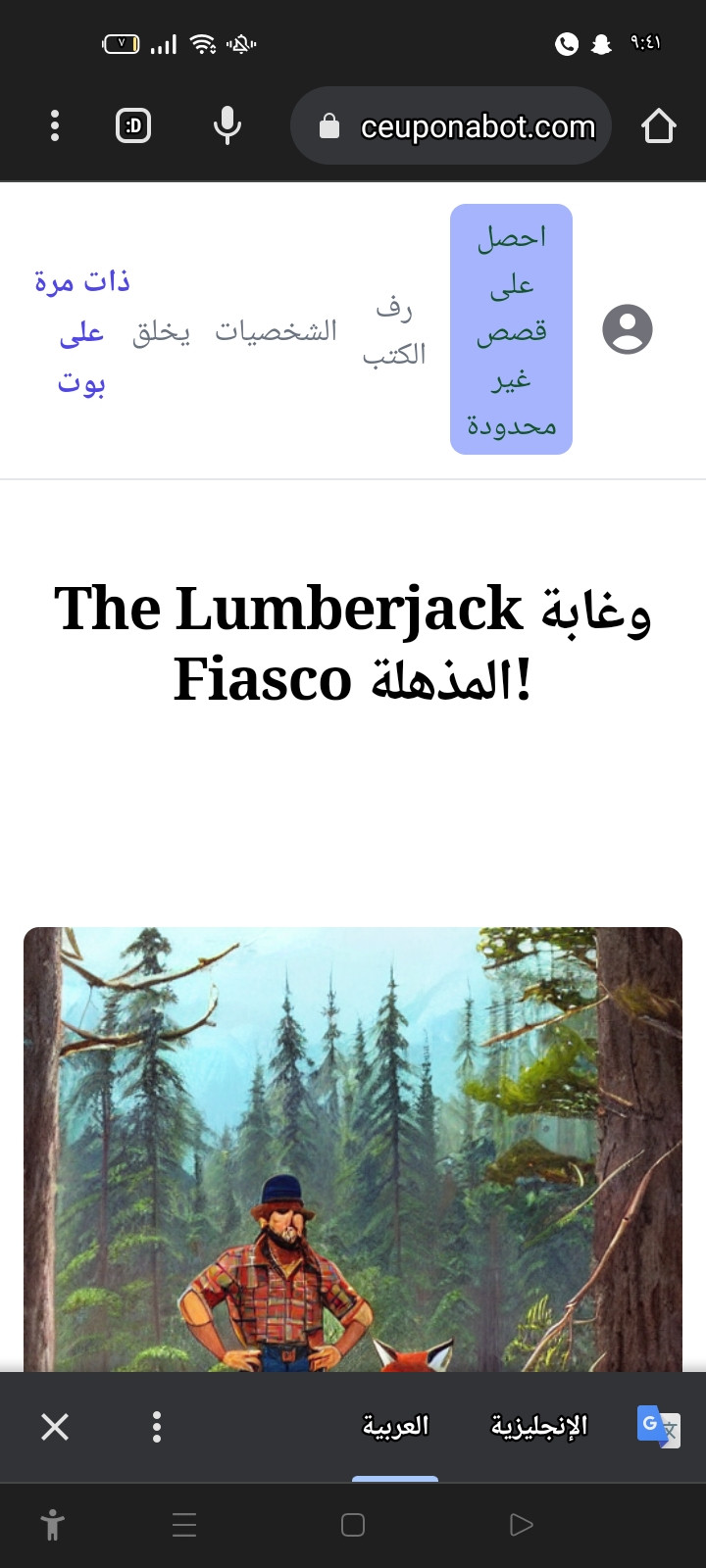706x1568 pixels.
Task: Close the translation bar
Action: point(55,1427)
